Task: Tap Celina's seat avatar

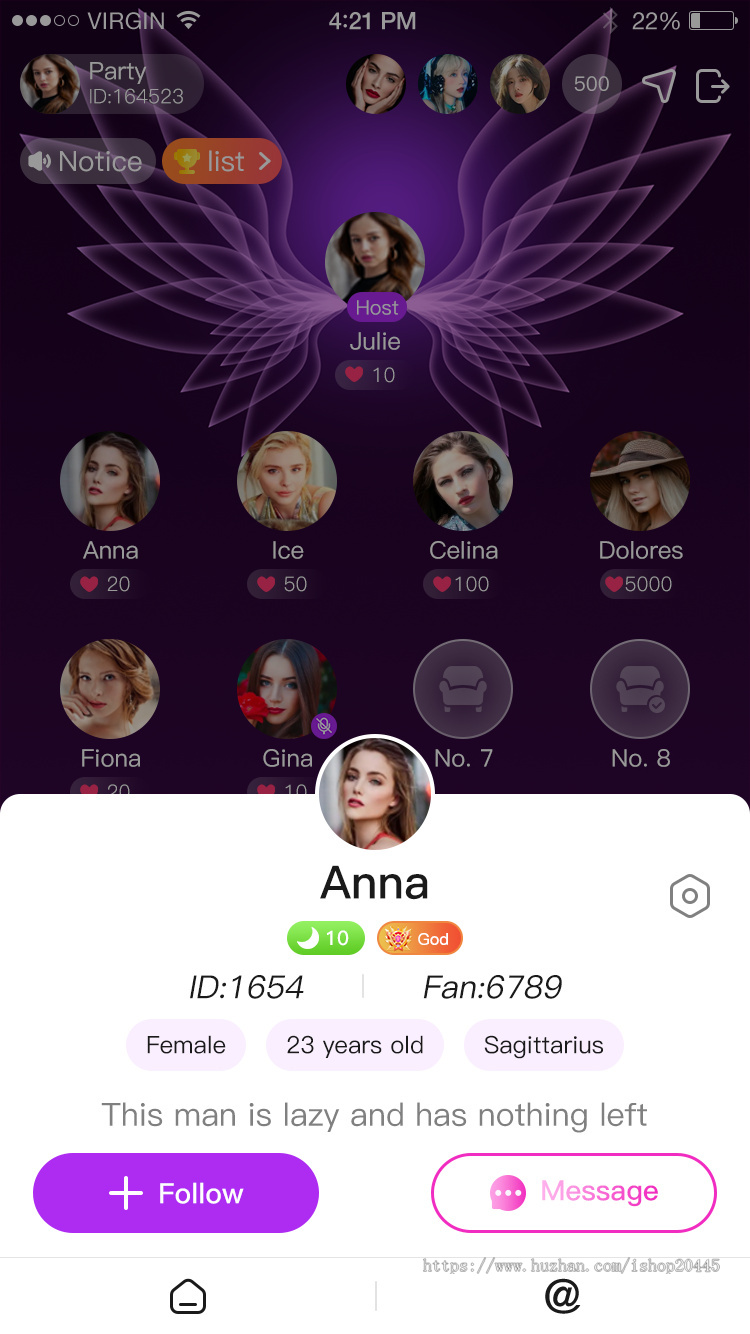Action: point(463,481)
